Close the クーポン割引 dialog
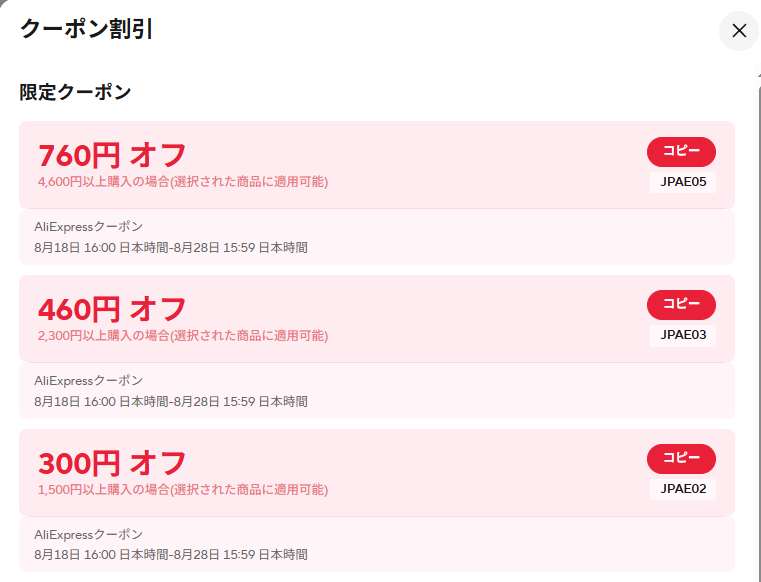 [739, 30]
